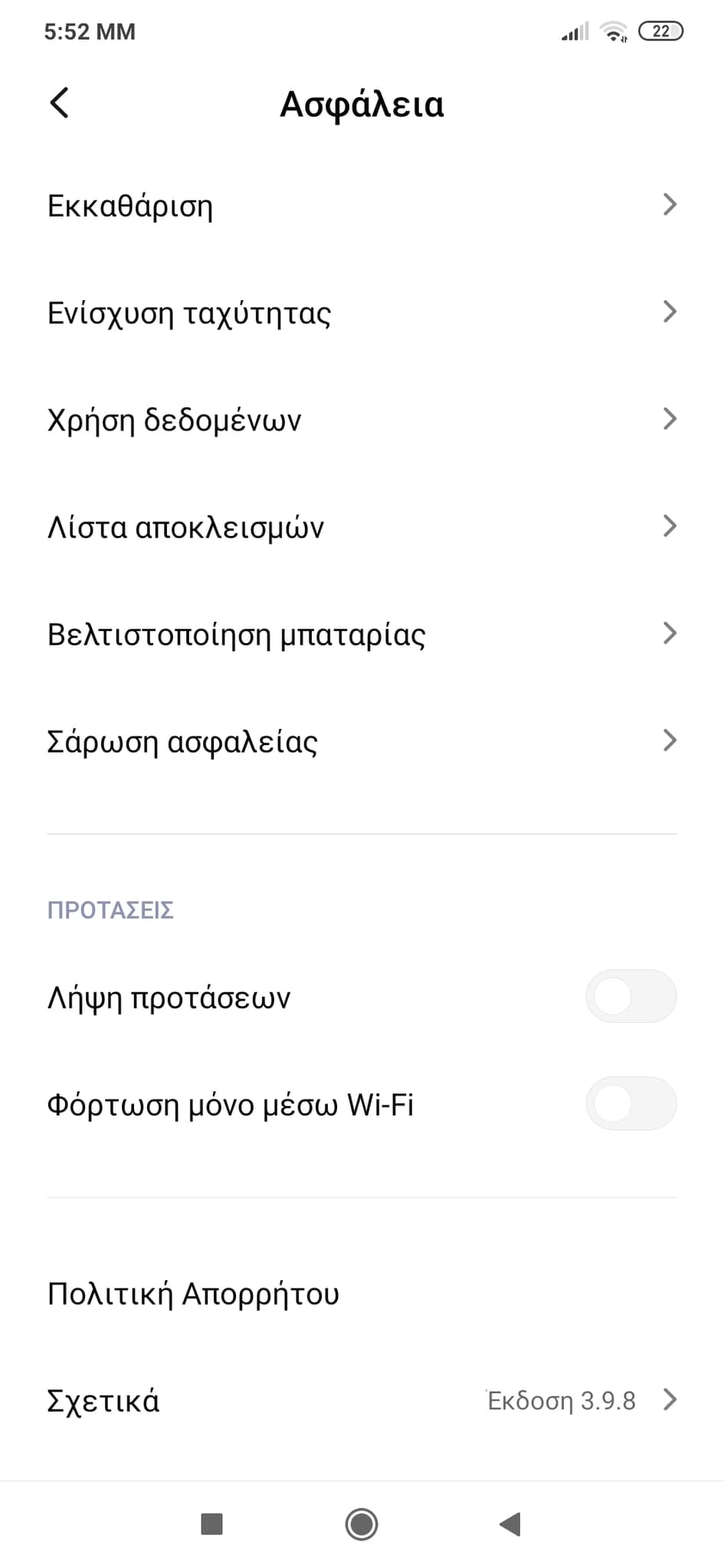
Task: Enable the Λήψη προτάσεων switch
Action: pos(631,997)
